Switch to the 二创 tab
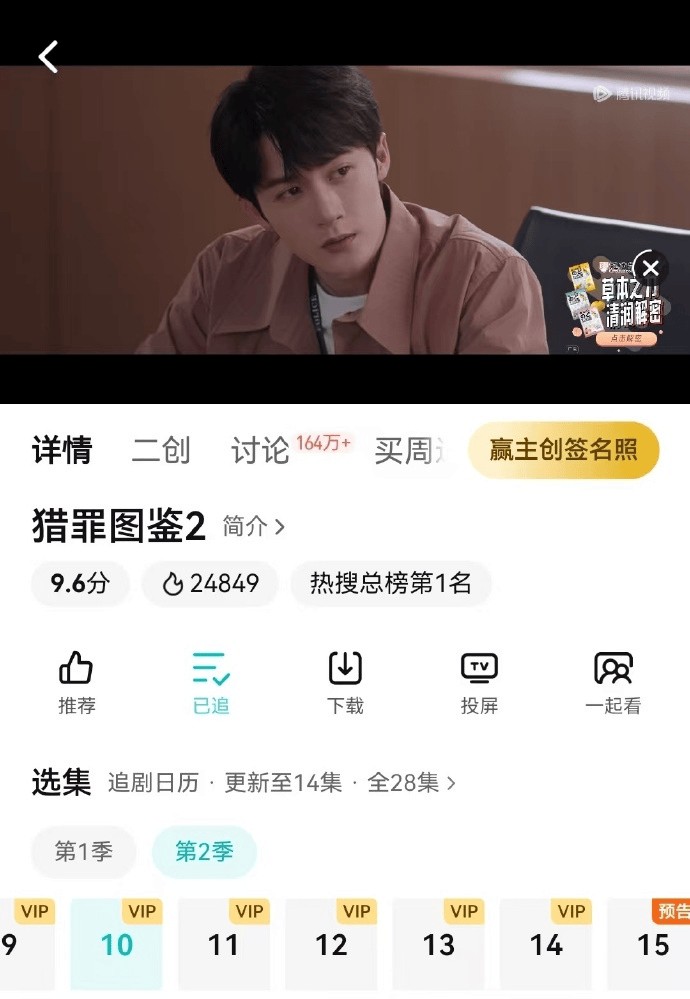The image size is (690, 999). point(160,450)
